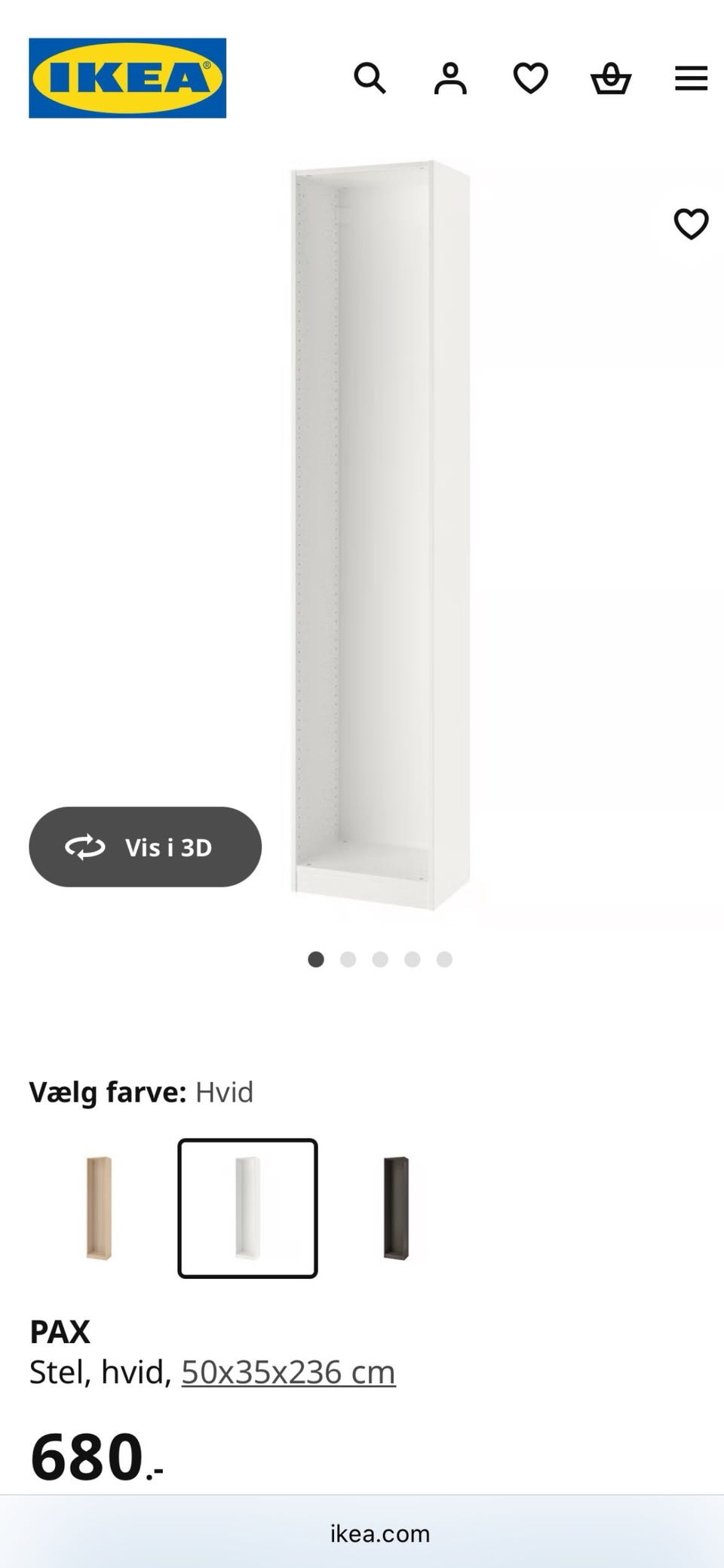Open the search icon
This screenshot has width=724, height=1568.
[x=371, y=78]
